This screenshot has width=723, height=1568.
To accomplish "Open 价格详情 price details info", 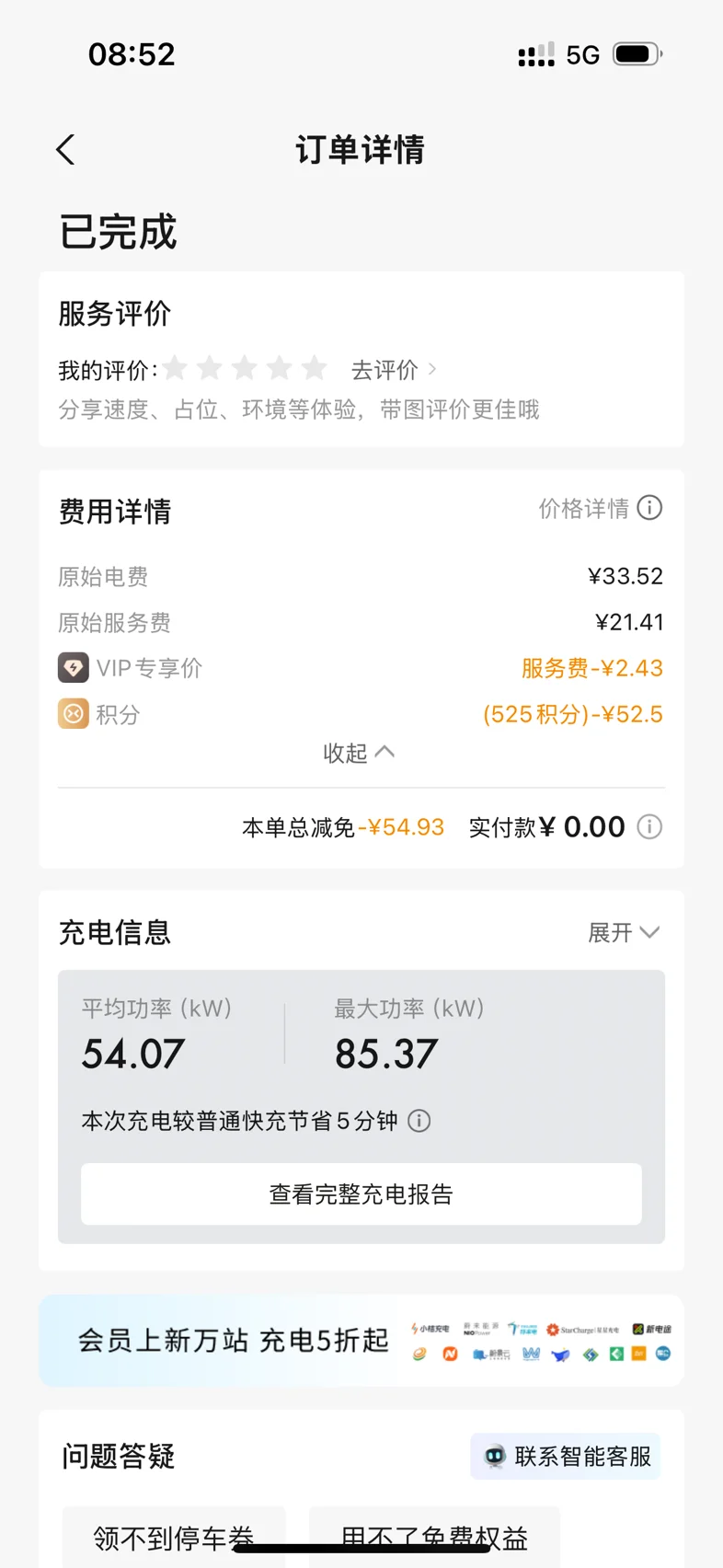I will click(x=600, y=508).
